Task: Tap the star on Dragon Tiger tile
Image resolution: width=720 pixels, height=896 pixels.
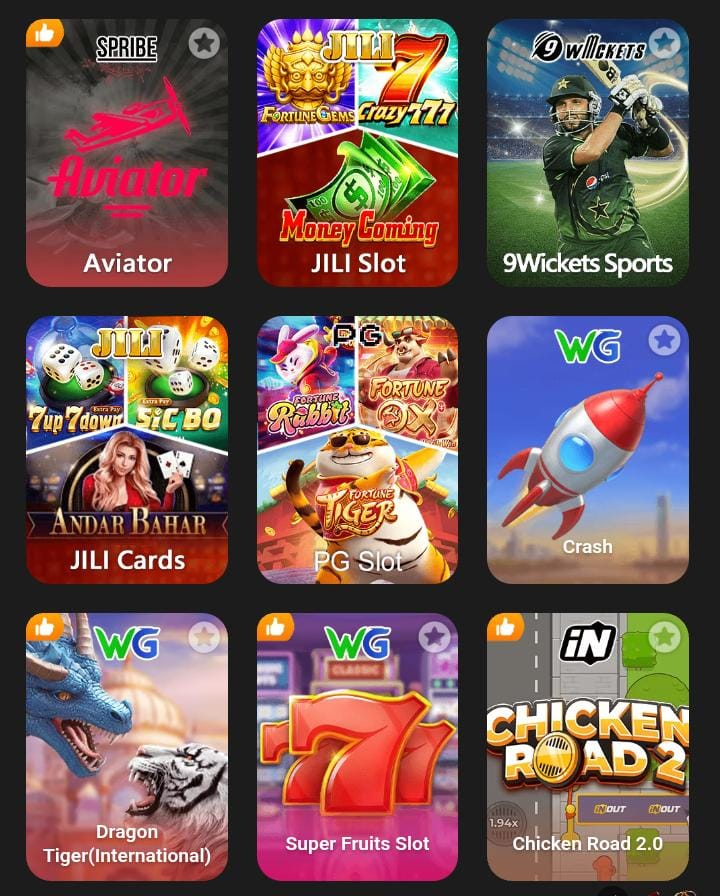Action: tap(204, 637)
